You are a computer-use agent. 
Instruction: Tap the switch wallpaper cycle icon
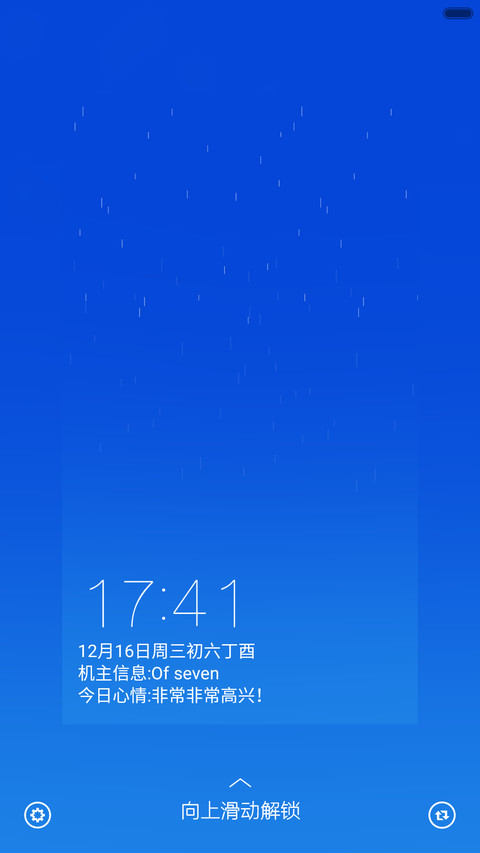coord(442,815)
